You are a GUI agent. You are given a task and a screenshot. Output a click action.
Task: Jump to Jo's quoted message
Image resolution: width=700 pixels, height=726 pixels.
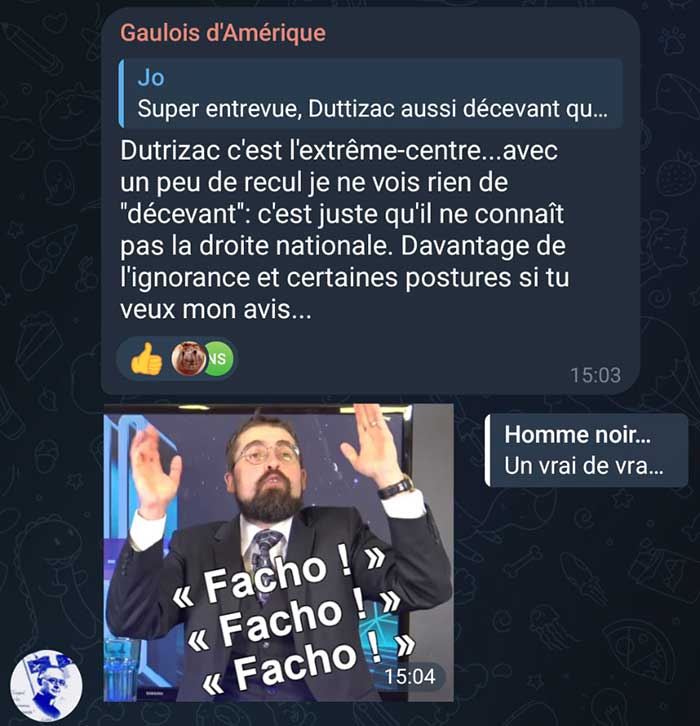click(x=371, y=94)
